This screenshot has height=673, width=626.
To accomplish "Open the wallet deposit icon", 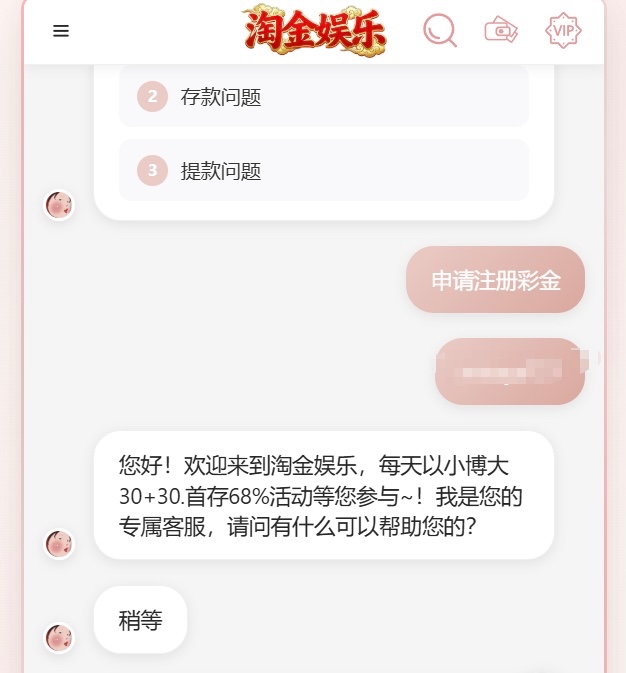I will [x=500, y=30].
